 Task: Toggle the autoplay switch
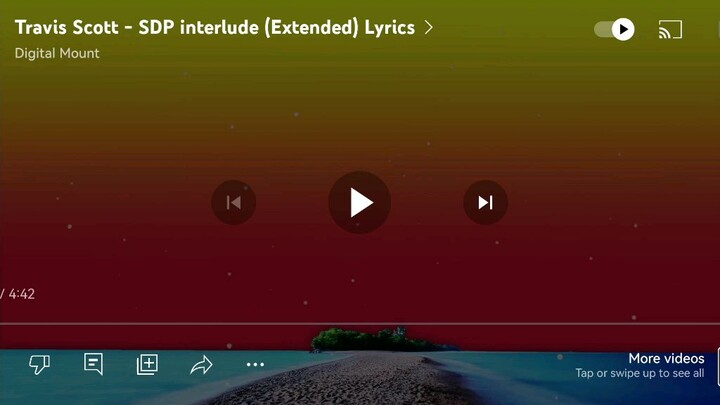tap(614, 30)
